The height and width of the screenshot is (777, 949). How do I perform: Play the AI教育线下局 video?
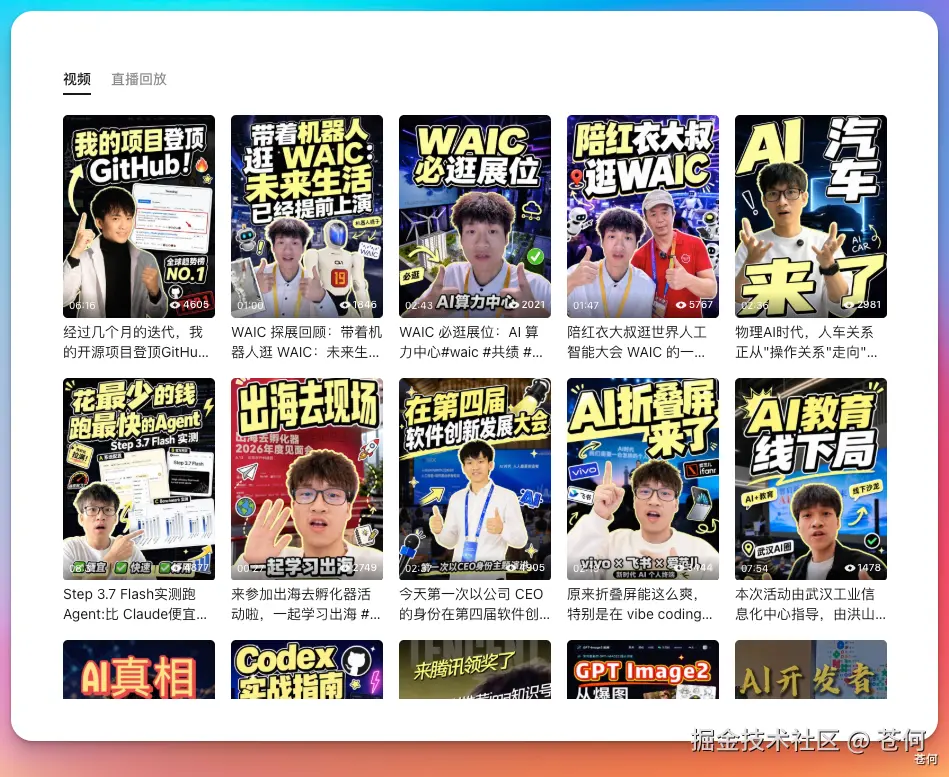(x=811, y=479)
